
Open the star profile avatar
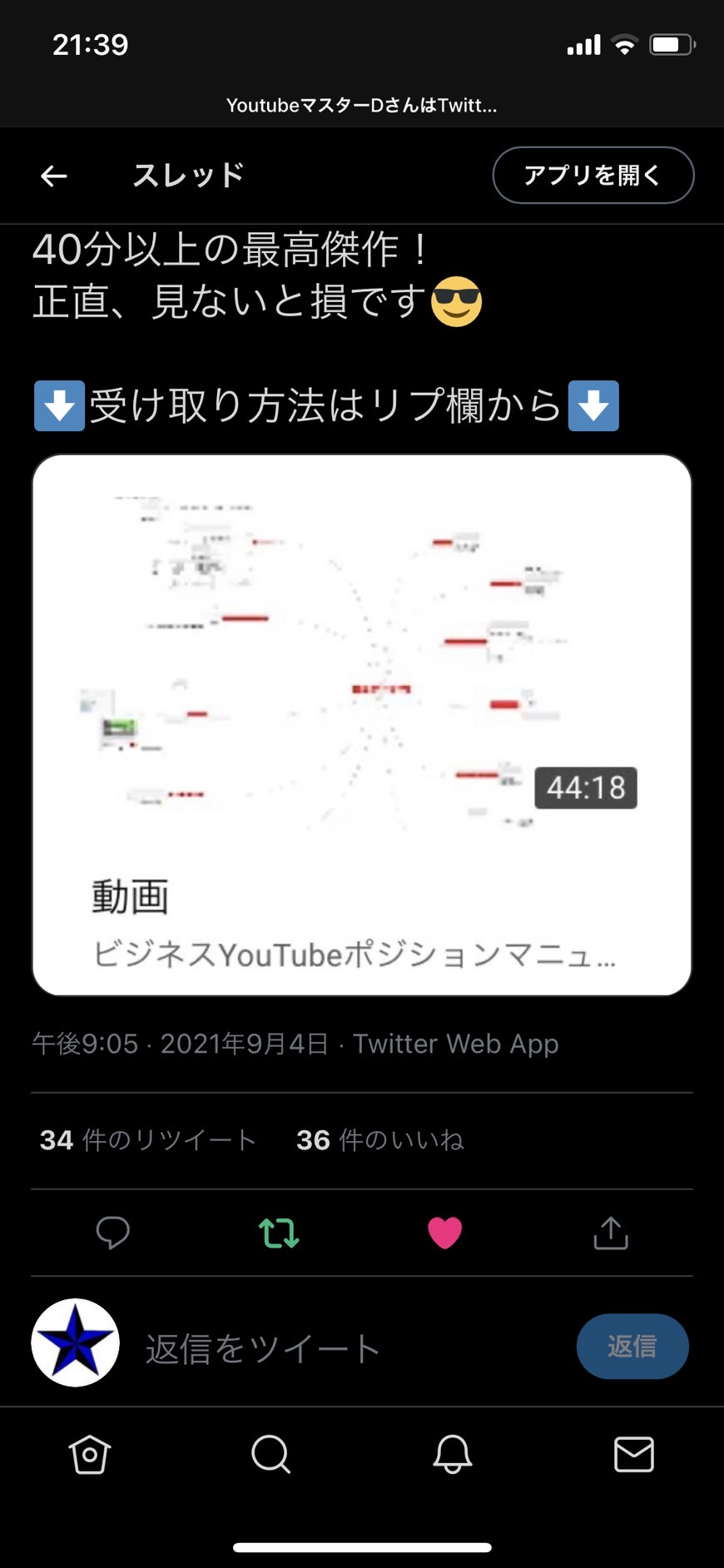pos(76,1342)
